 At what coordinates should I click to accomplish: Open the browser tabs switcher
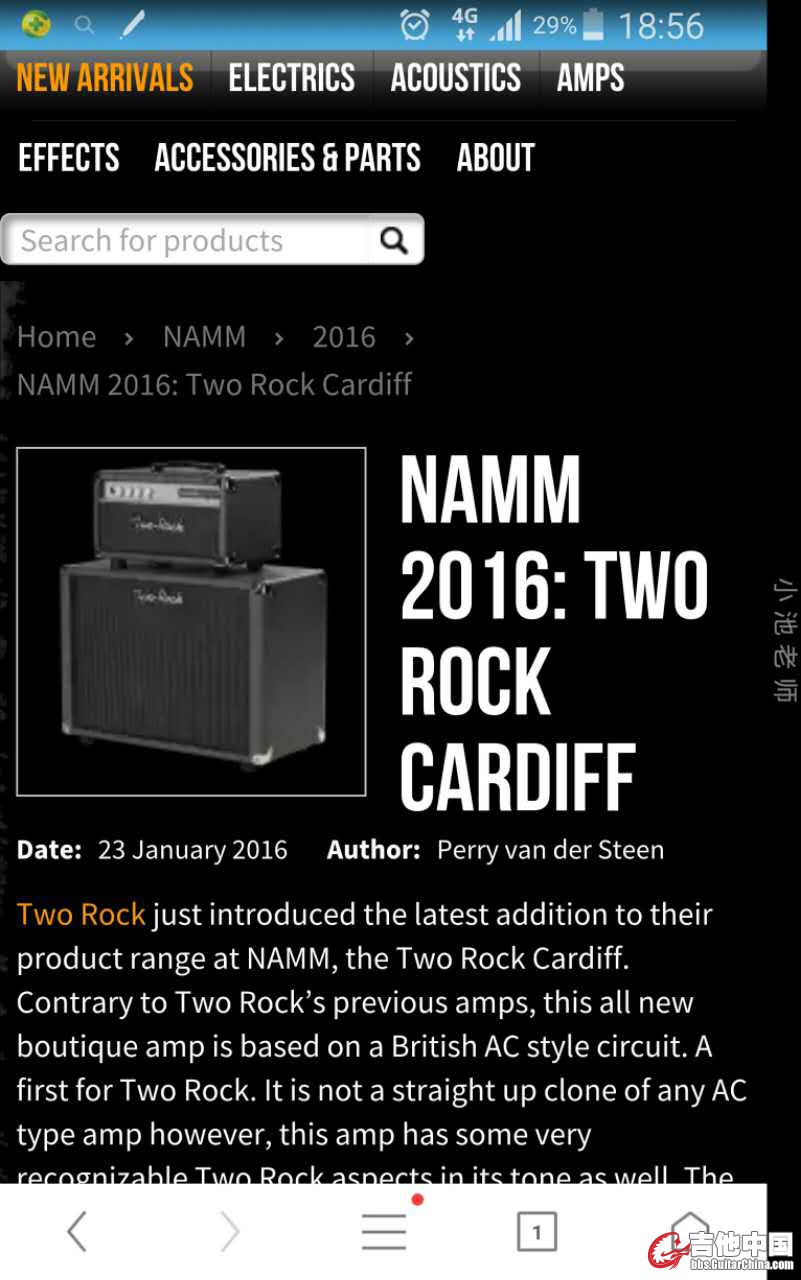tap(536, 1232)
